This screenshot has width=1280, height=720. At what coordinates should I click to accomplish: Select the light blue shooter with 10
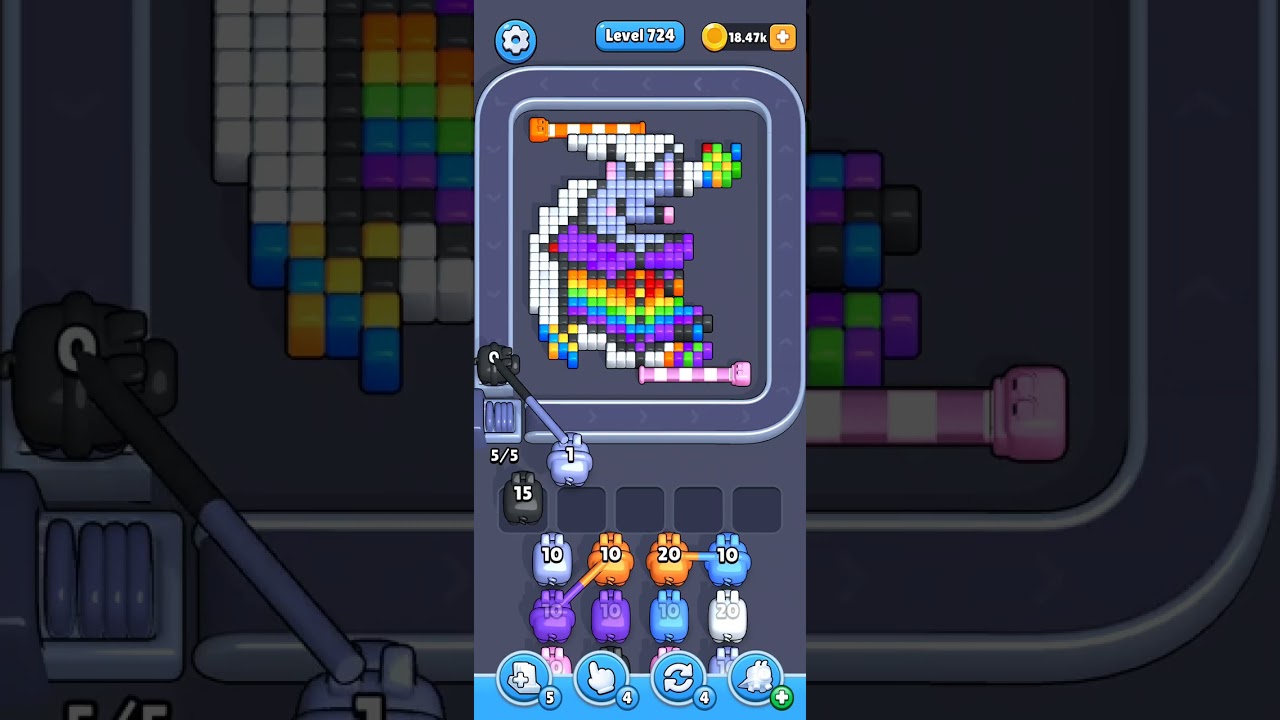[x=552, y=561]
